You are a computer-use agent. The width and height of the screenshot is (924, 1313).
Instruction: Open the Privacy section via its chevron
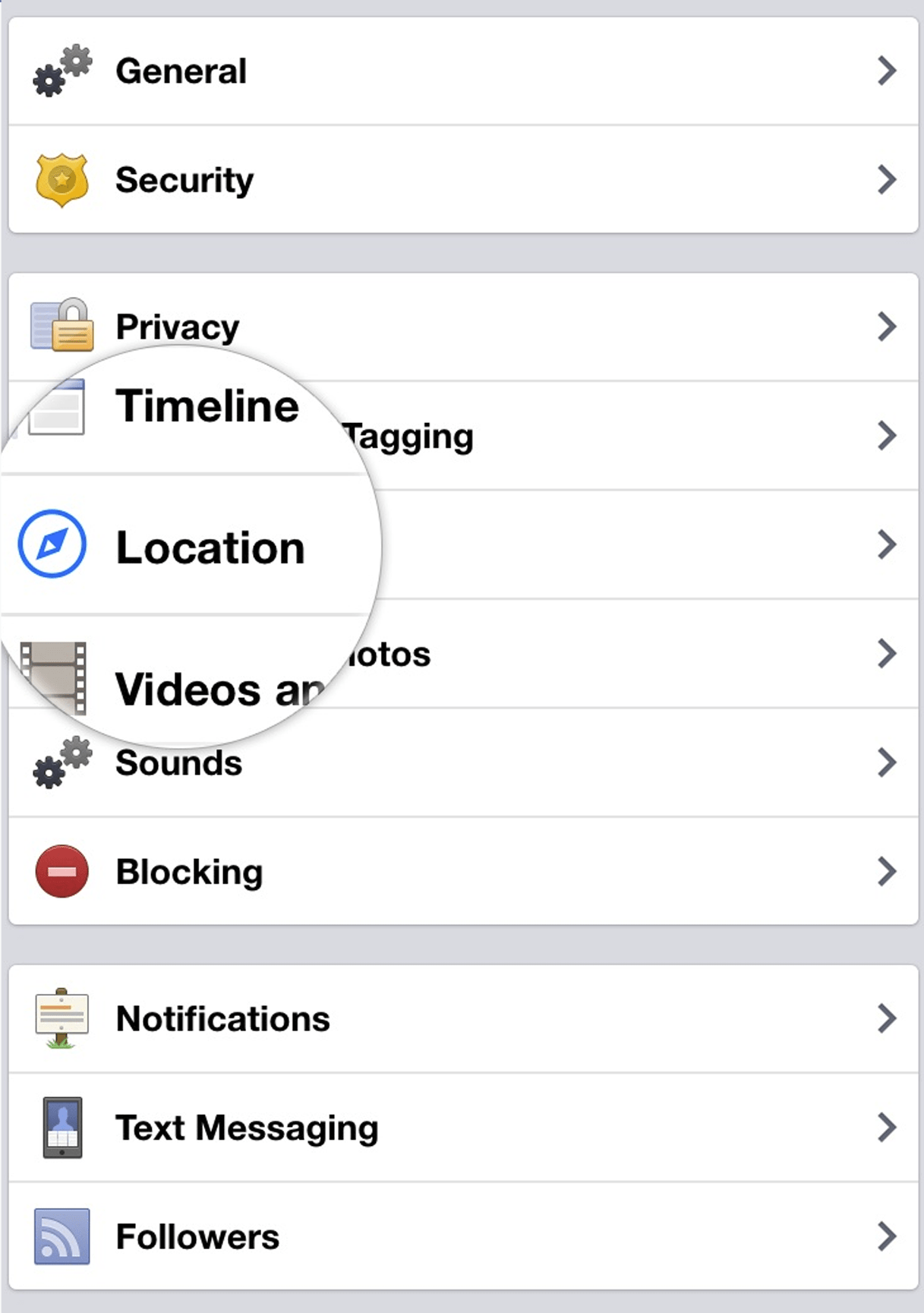pos(887,327)
